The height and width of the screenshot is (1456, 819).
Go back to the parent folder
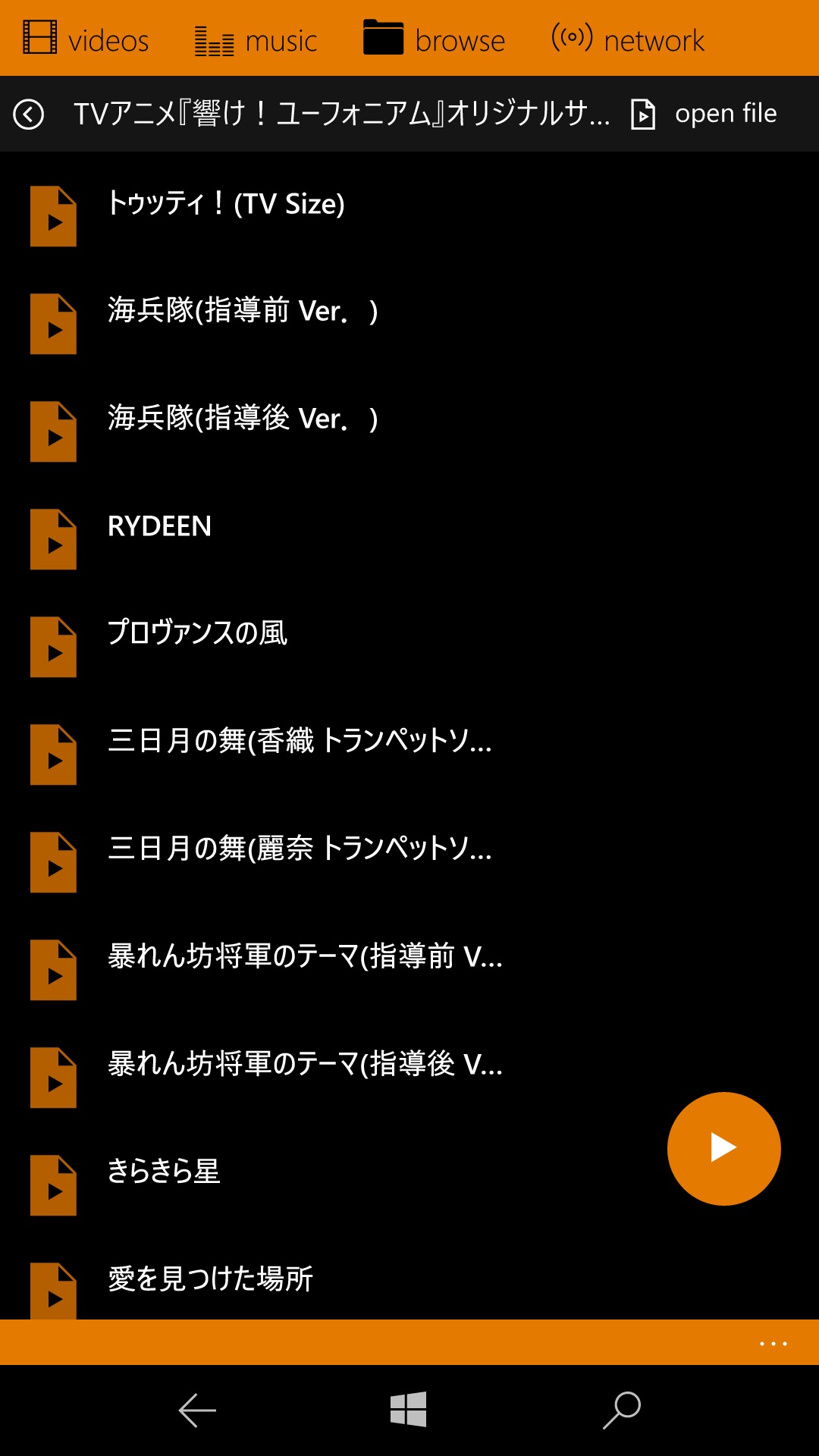pos(29,115)
